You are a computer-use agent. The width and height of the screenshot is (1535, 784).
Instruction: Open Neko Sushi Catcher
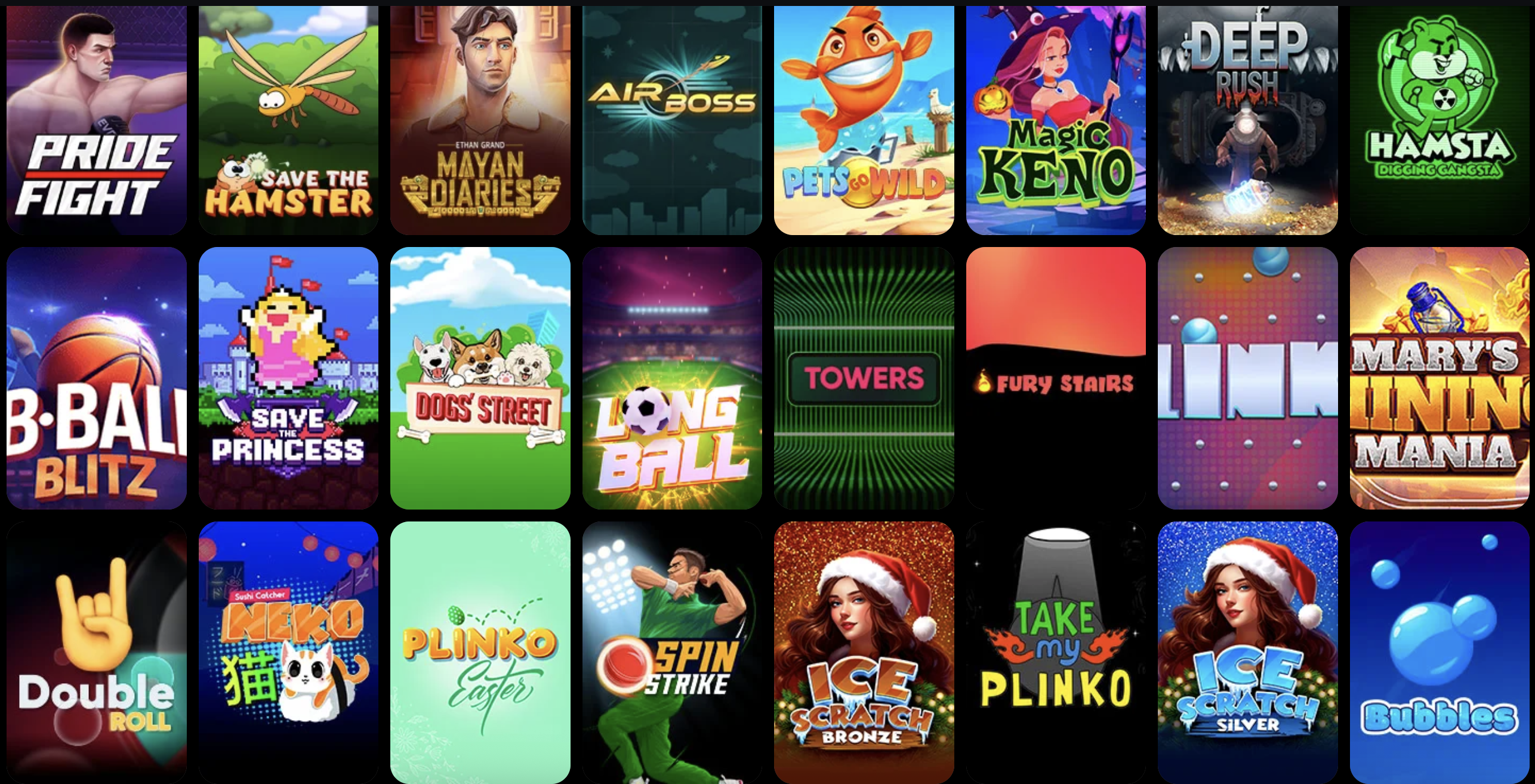coord(288,652)
